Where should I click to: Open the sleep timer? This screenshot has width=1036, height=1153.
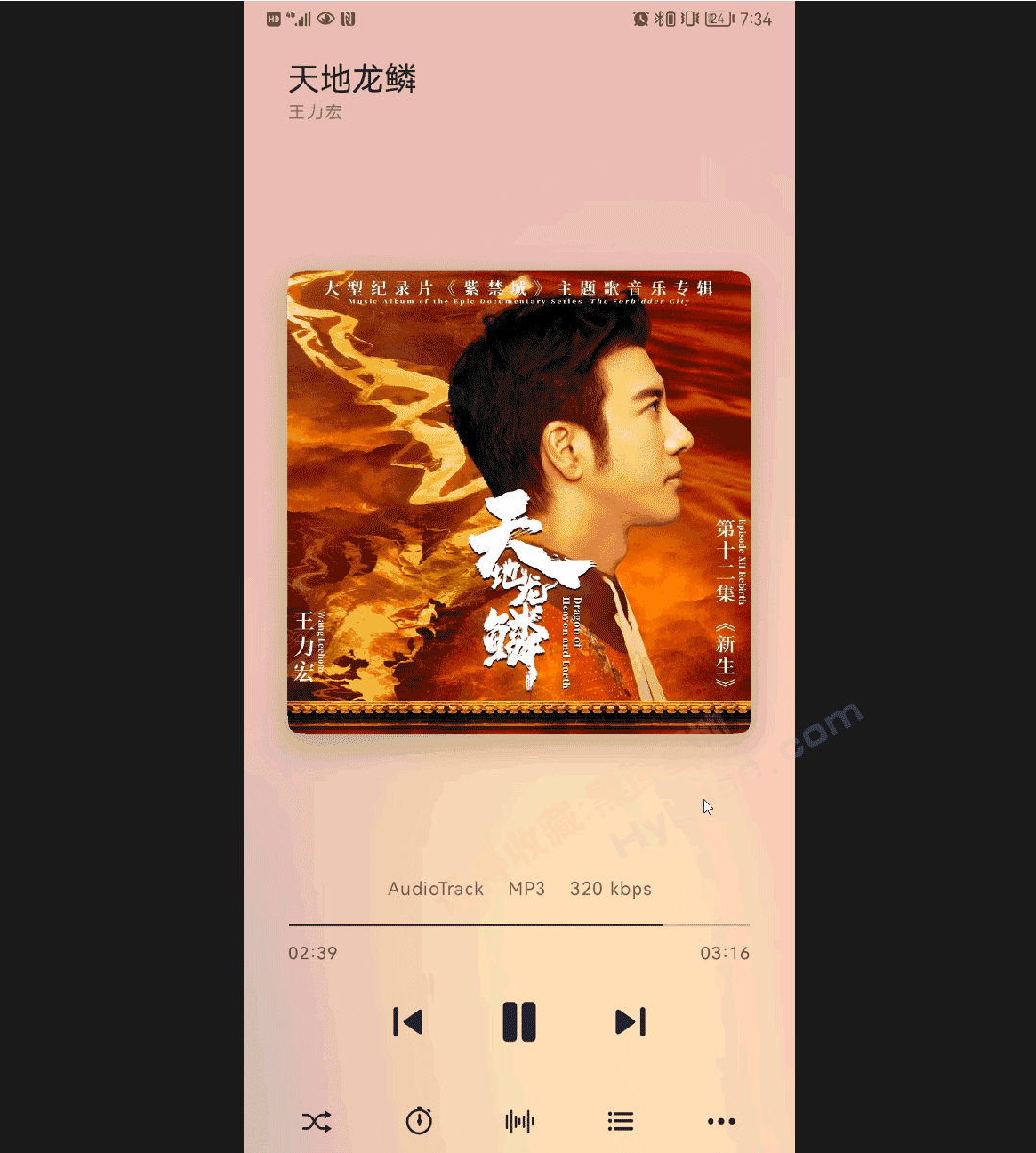tap(419, 1120)
